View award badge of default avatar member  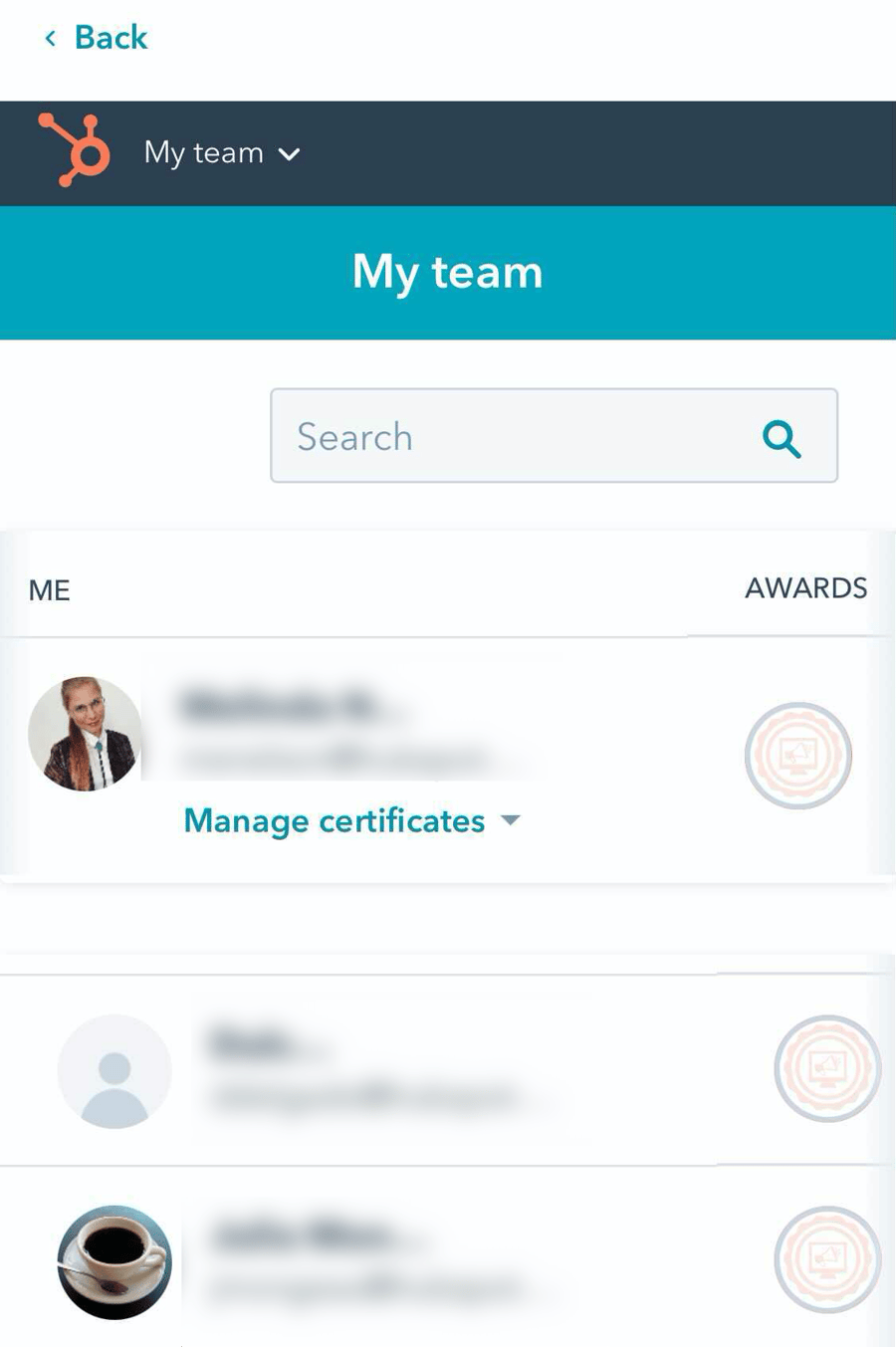[x=826, y=1068]
